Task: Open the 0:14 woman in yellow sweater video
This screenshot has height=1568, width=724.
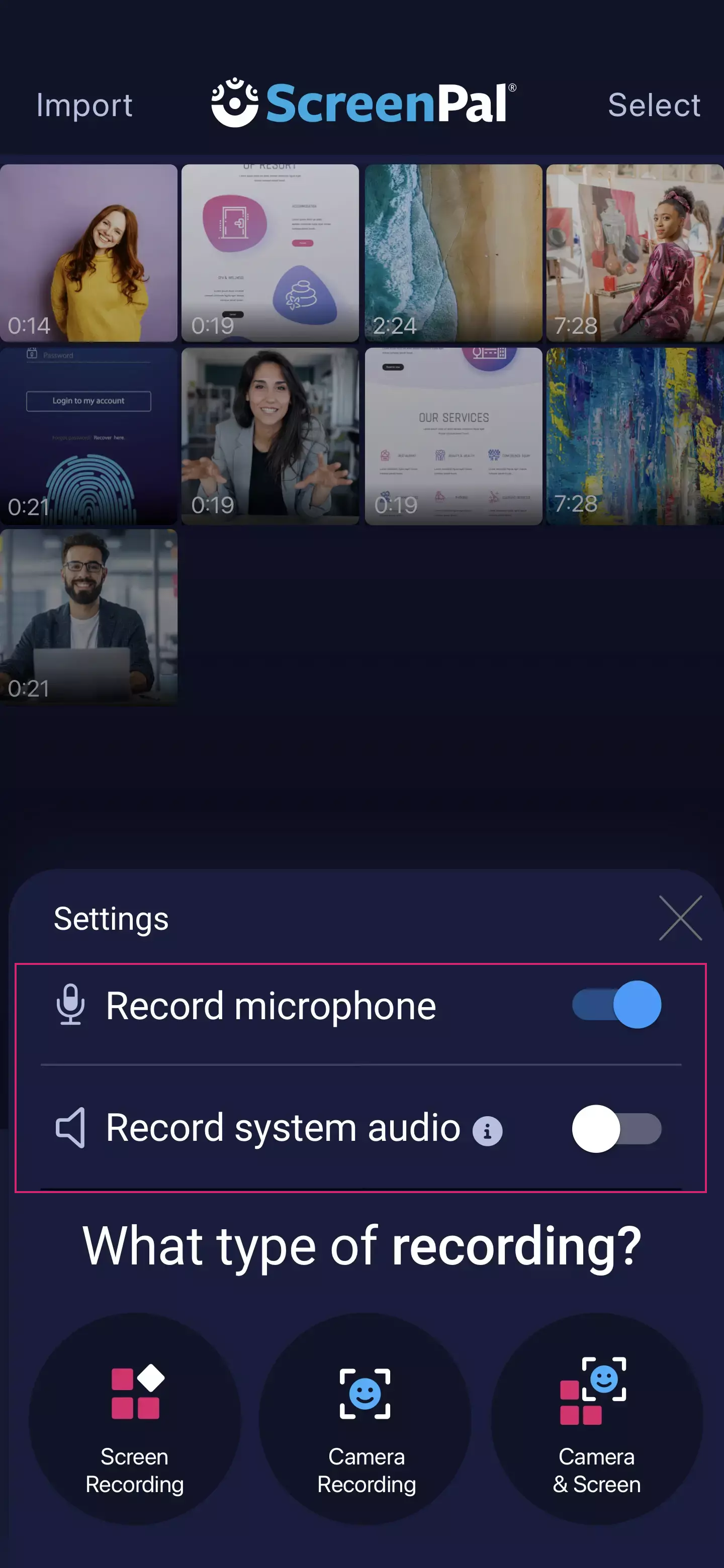Action: pos(89,253)
